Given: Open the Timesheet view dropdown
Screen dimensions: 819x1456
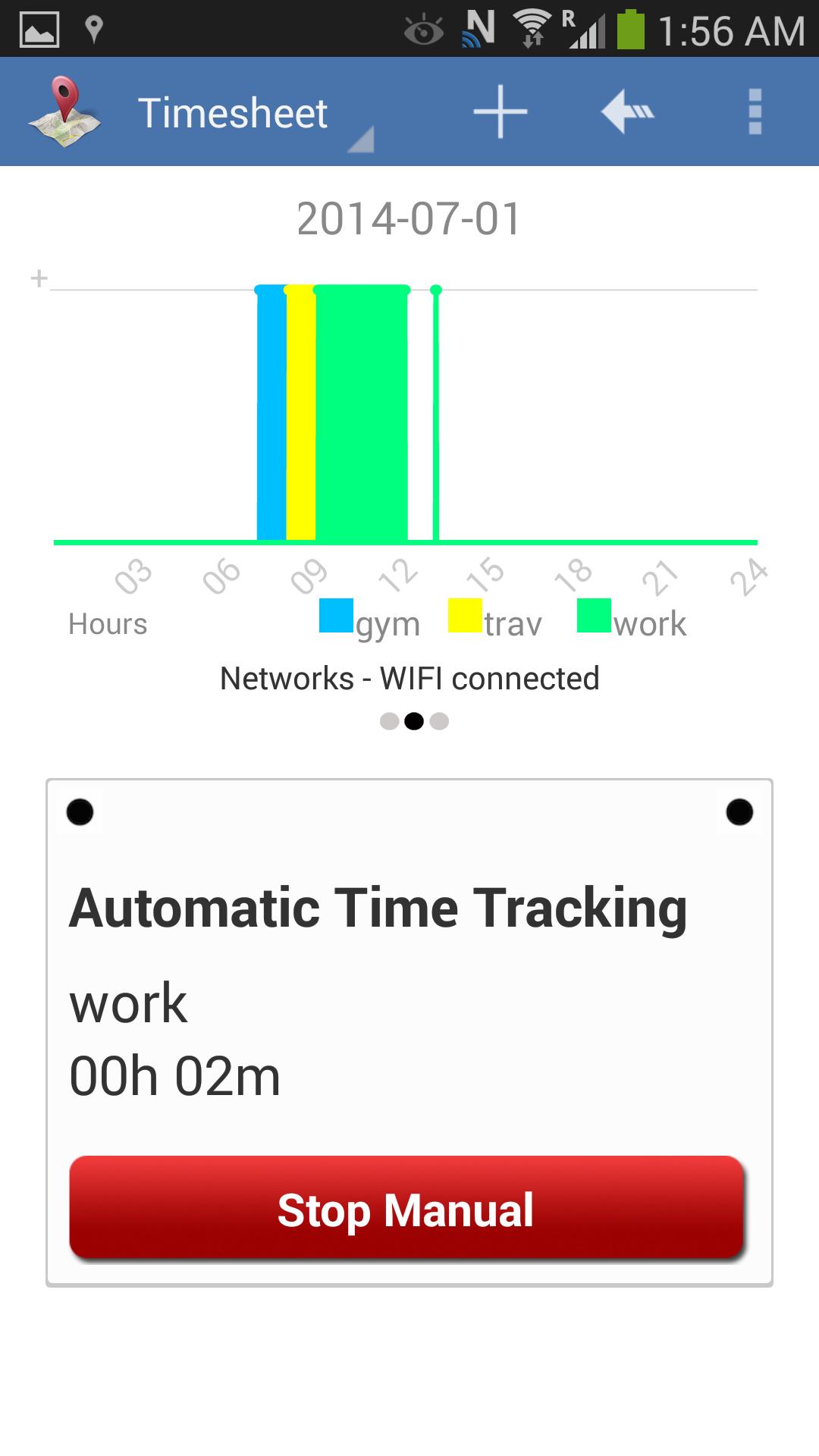Looking at the screenshot, I should [x=363, y=139].
